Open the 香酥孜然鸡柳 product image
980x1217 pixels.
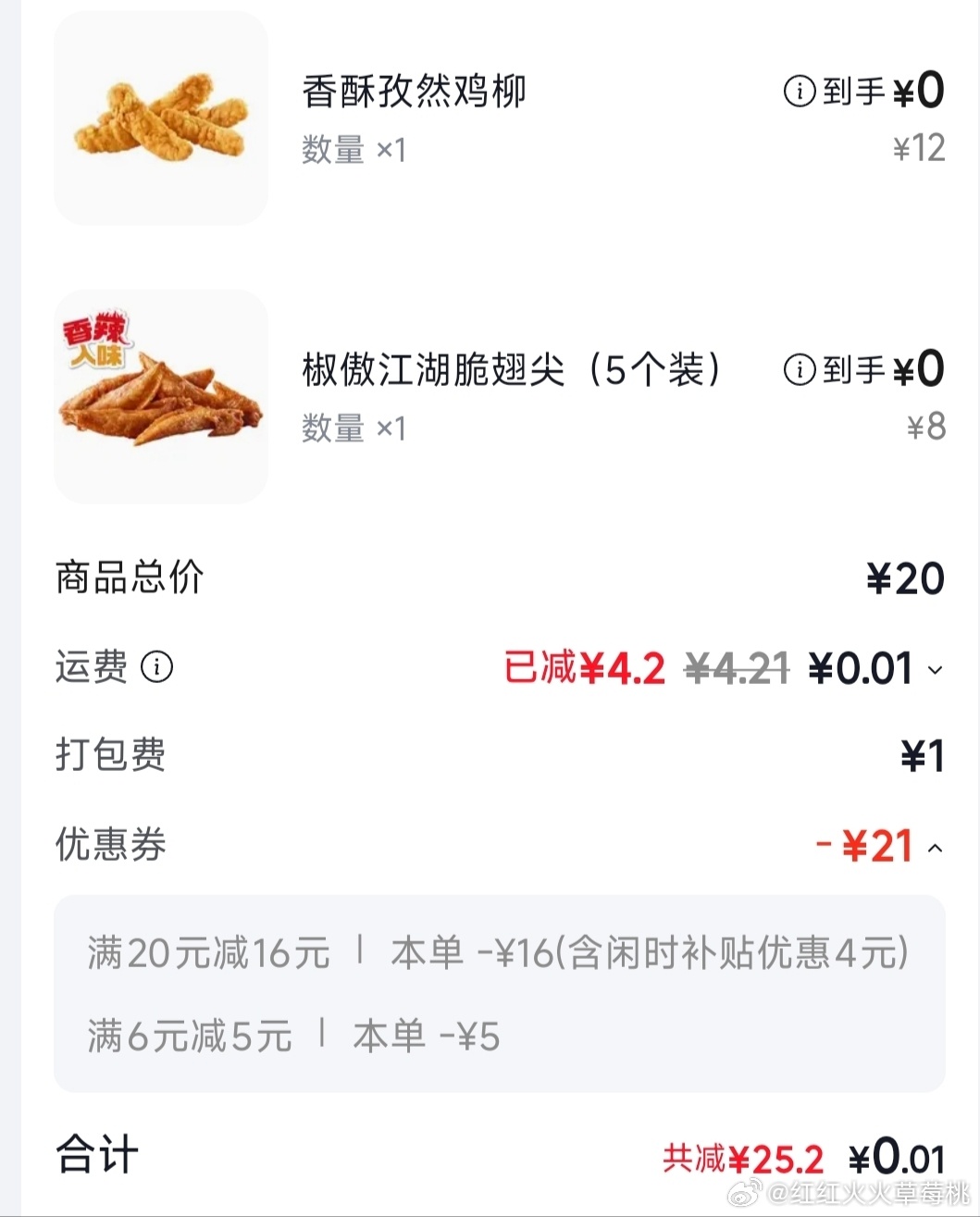(x=161, y=118)
